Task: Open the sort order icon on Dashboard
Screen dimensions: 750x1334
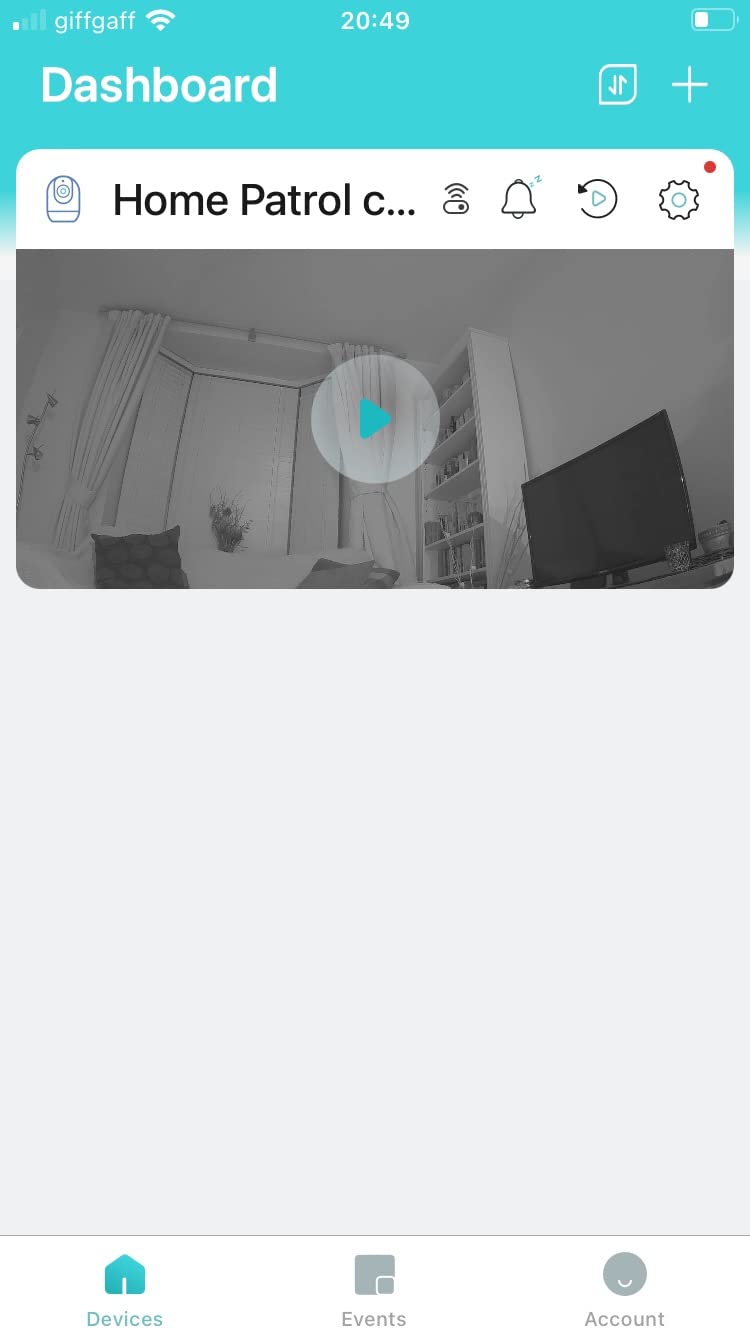Action: (x=617, y=85)
